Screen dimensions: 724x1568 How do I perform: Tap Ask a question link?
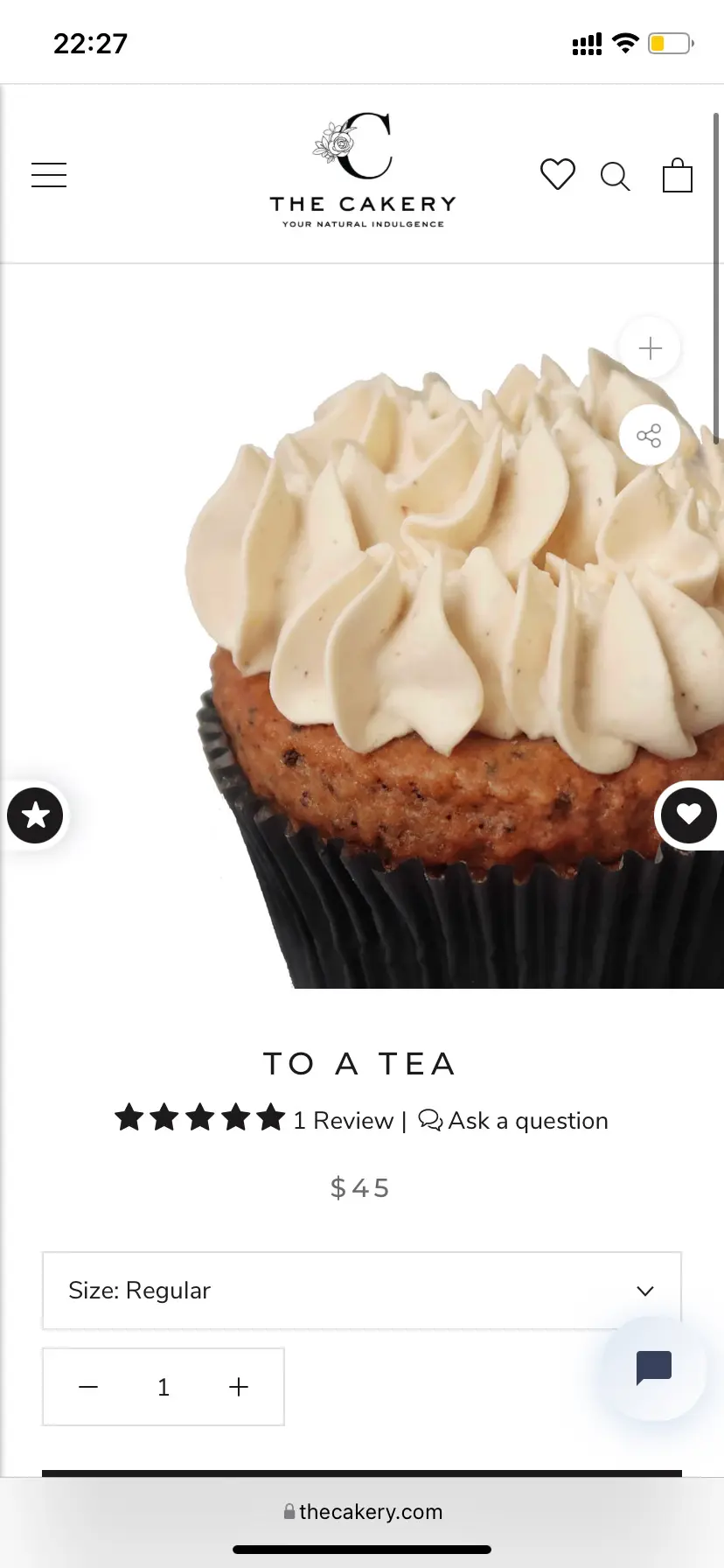pos(513,1121)
